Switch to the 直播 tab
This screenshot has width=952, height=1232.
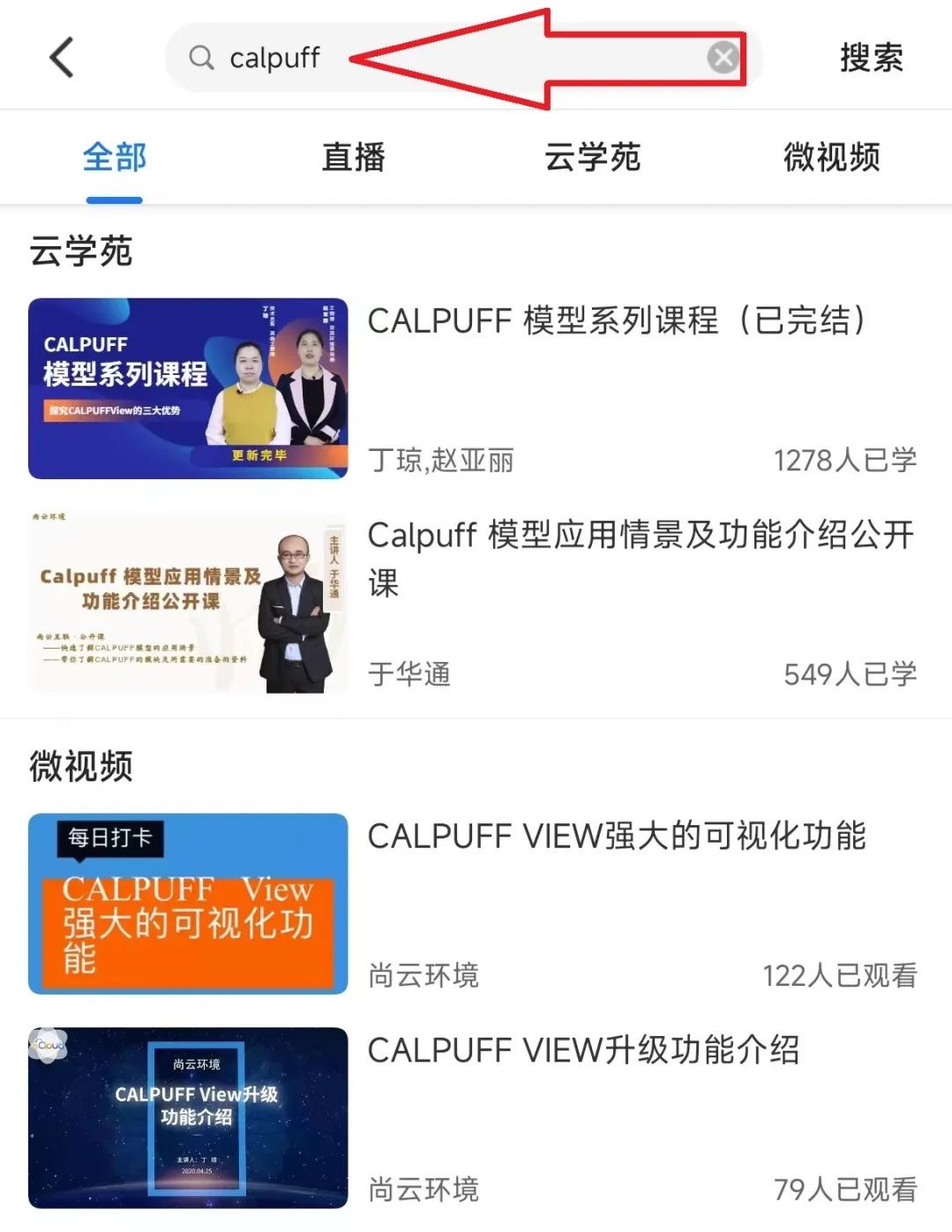(x=353, y=158)
